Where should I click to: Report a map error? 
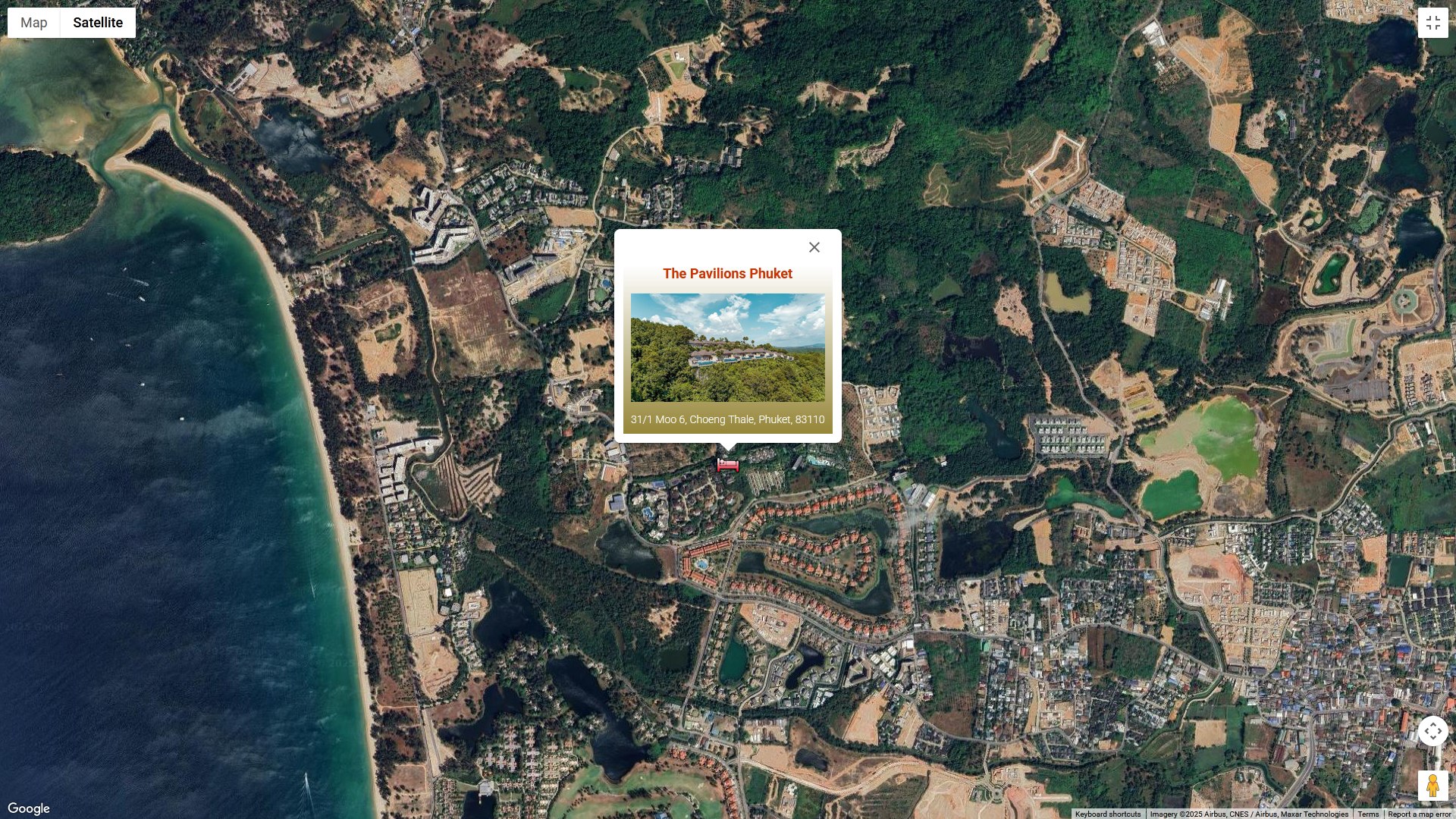point(1419,814)
